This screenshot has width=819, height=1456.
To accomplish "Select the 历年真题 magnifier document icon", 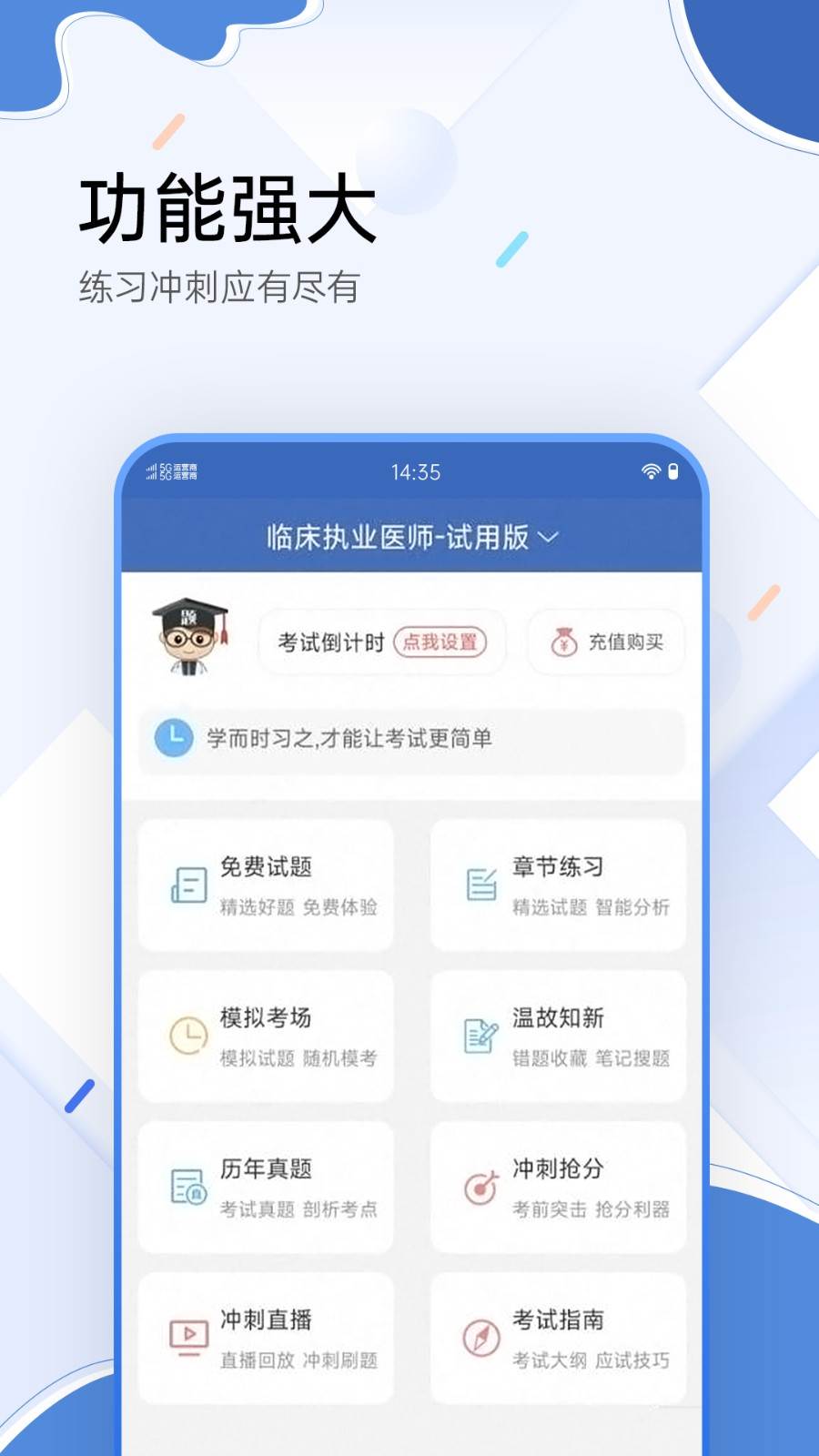I will pyautogui.click(x=188, y=1188).
